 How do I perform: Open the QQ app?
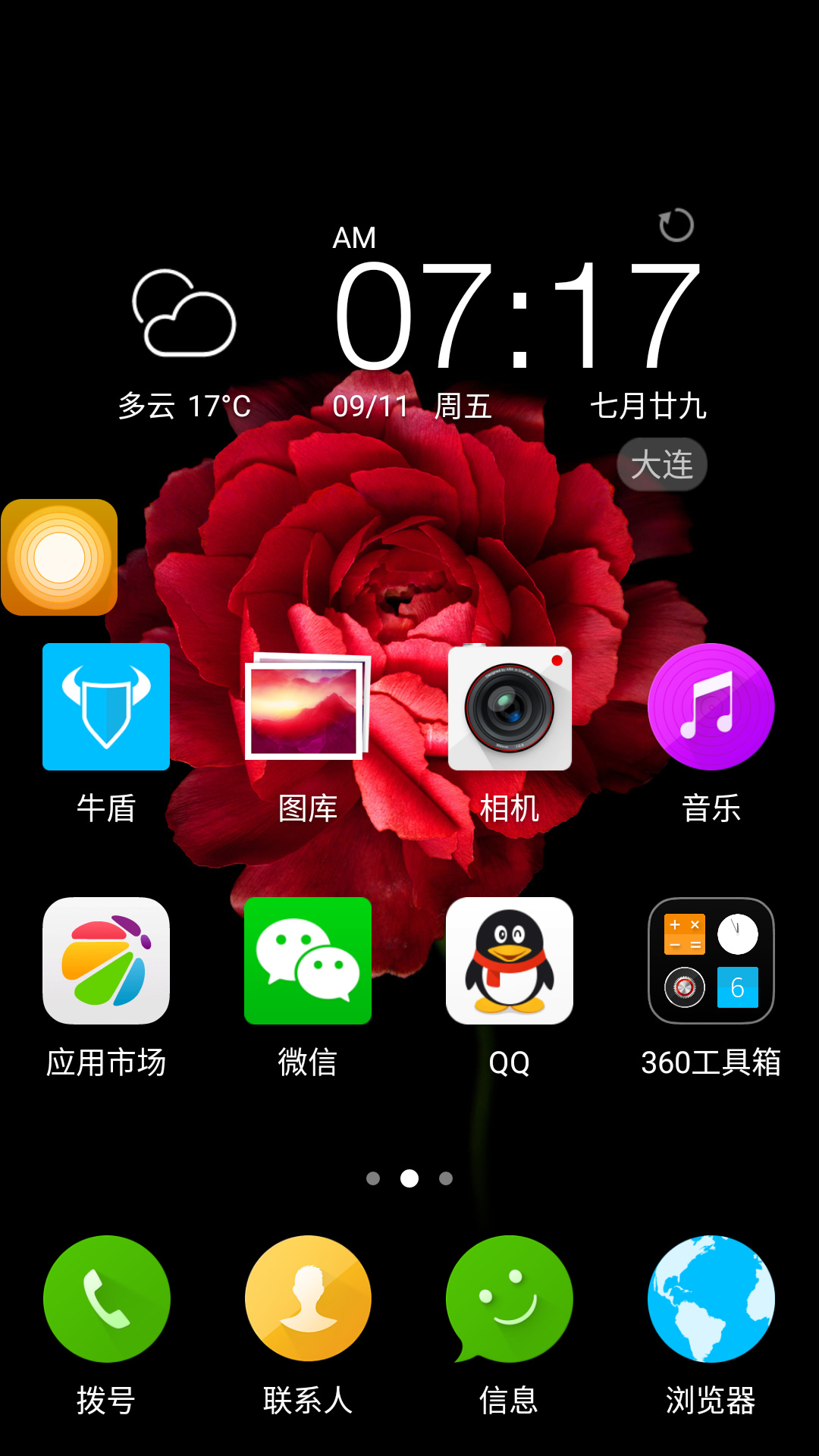click(510, 961)
